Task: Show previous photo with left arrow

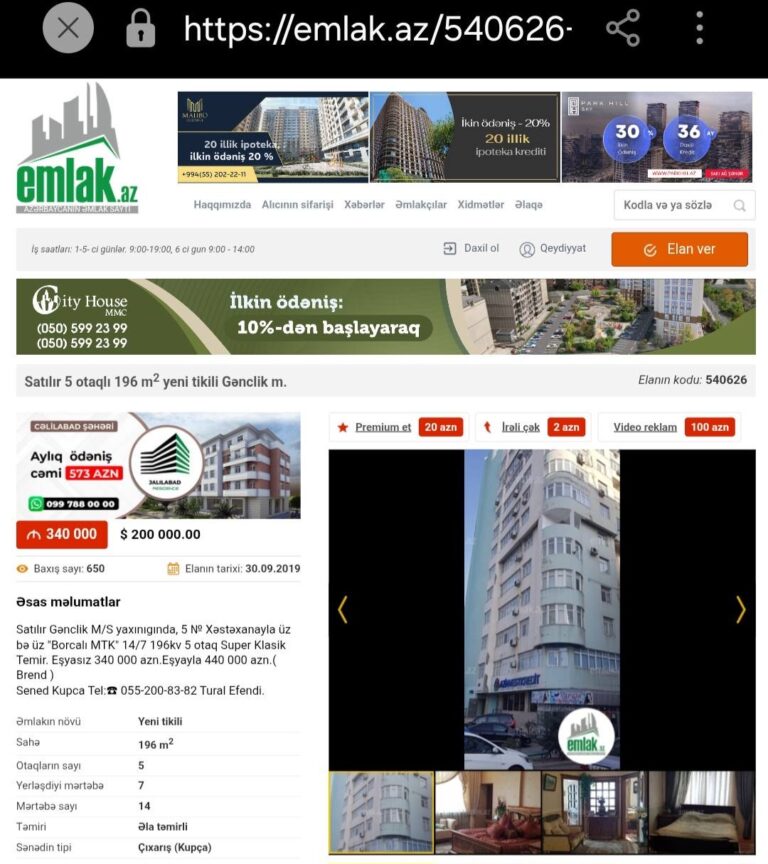Action: coord(343,609)
